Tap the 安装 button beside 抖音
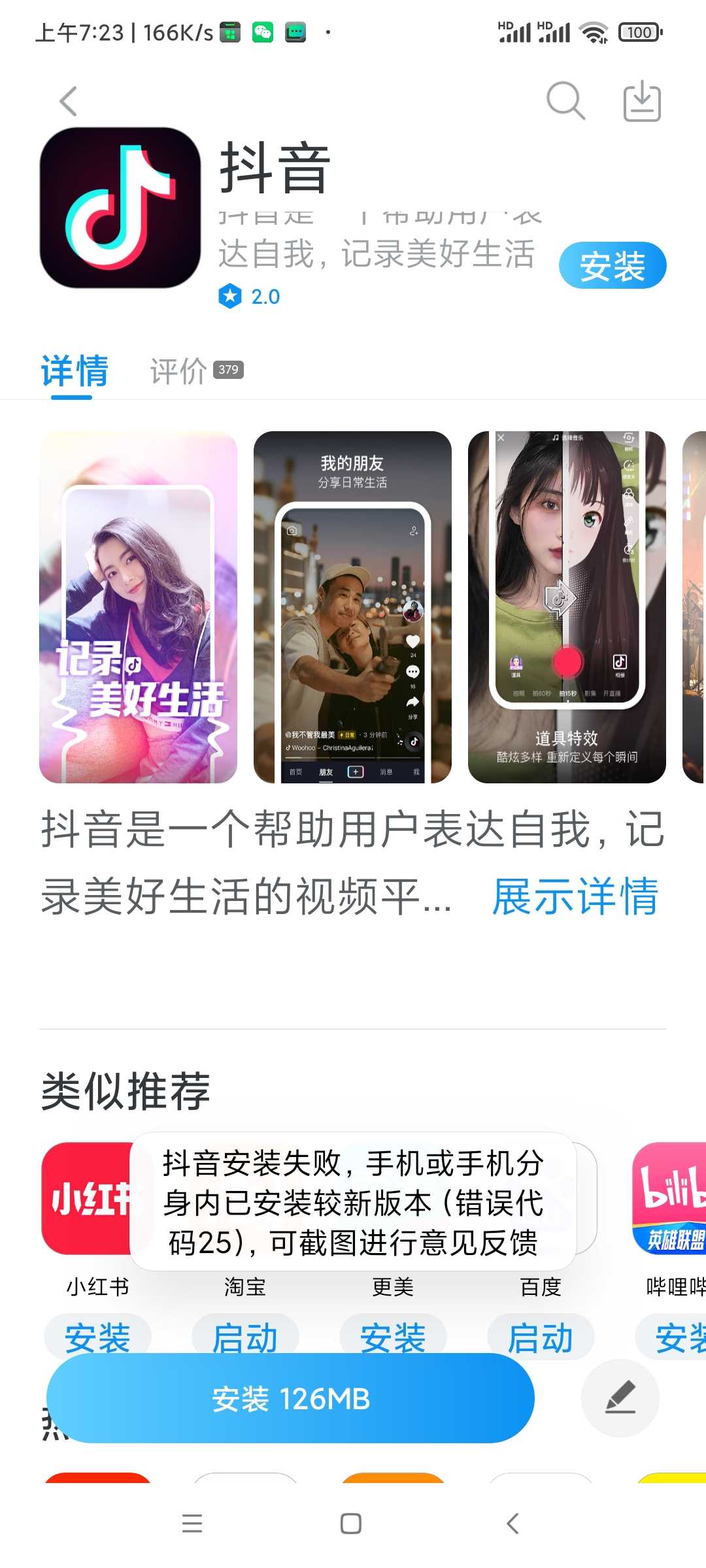 (x=613, y=265)
